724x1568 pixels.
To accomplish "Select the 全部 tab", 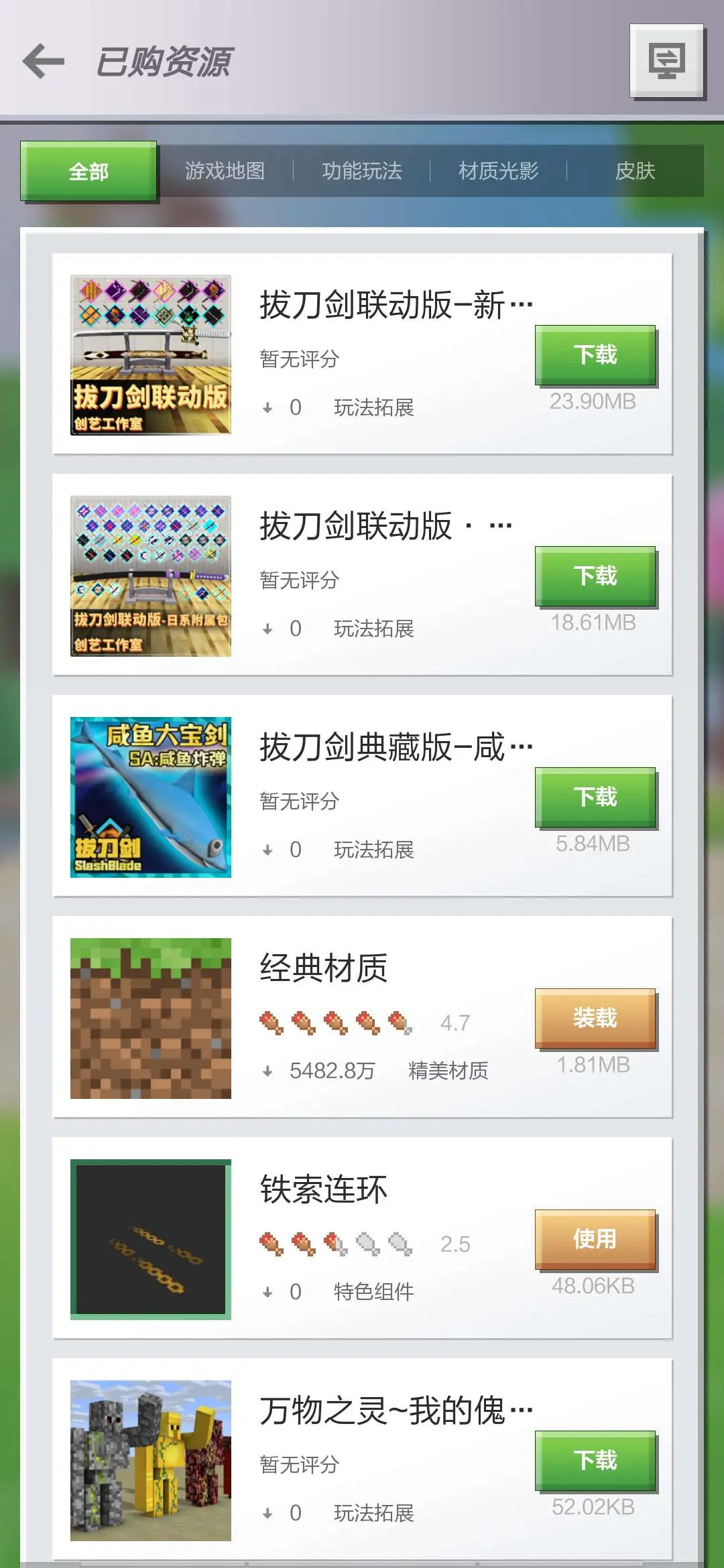I will [88, 172].
